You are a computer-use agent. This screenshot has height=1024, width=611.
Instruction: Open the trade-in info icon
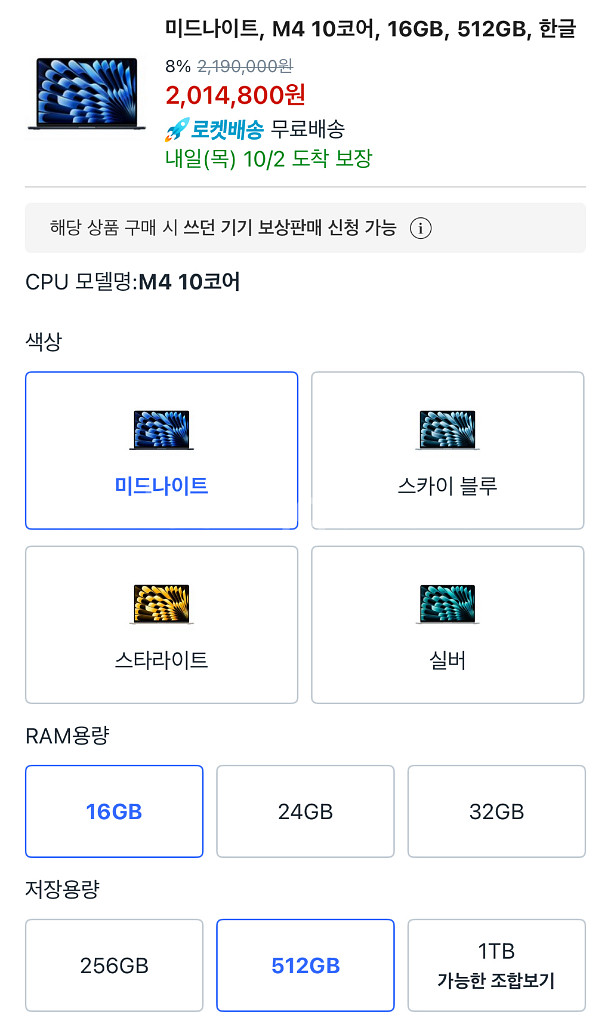(x=421, y=228)
